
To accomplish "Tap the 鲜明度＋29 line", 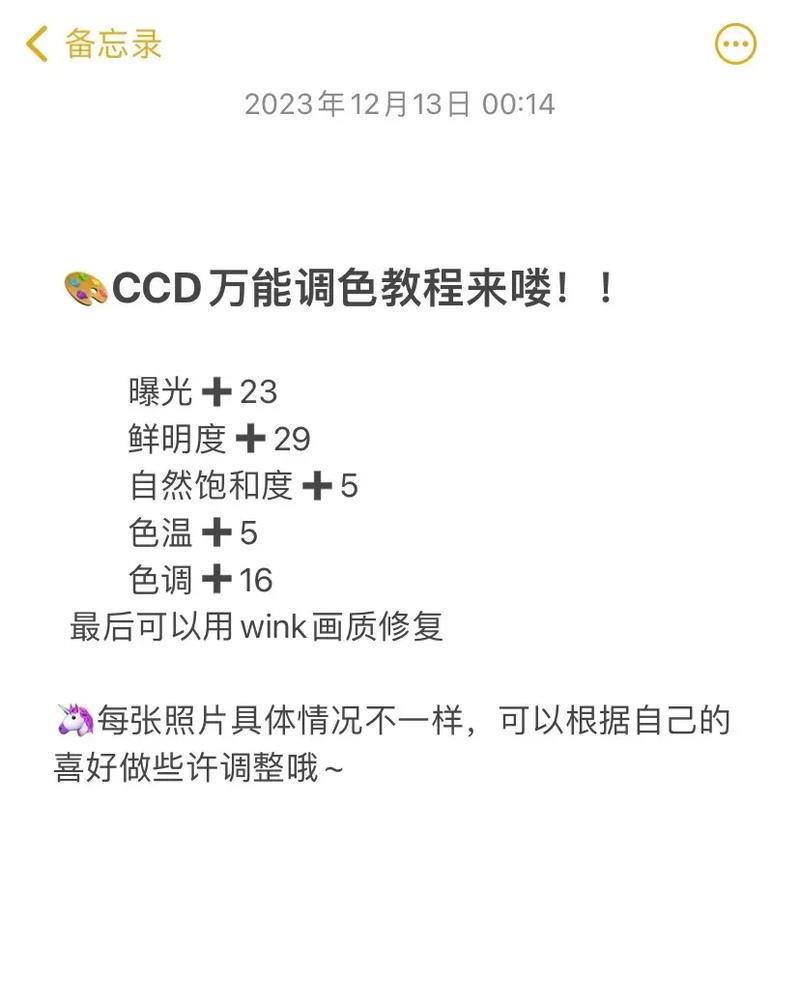I will click(x=218, y=439).
